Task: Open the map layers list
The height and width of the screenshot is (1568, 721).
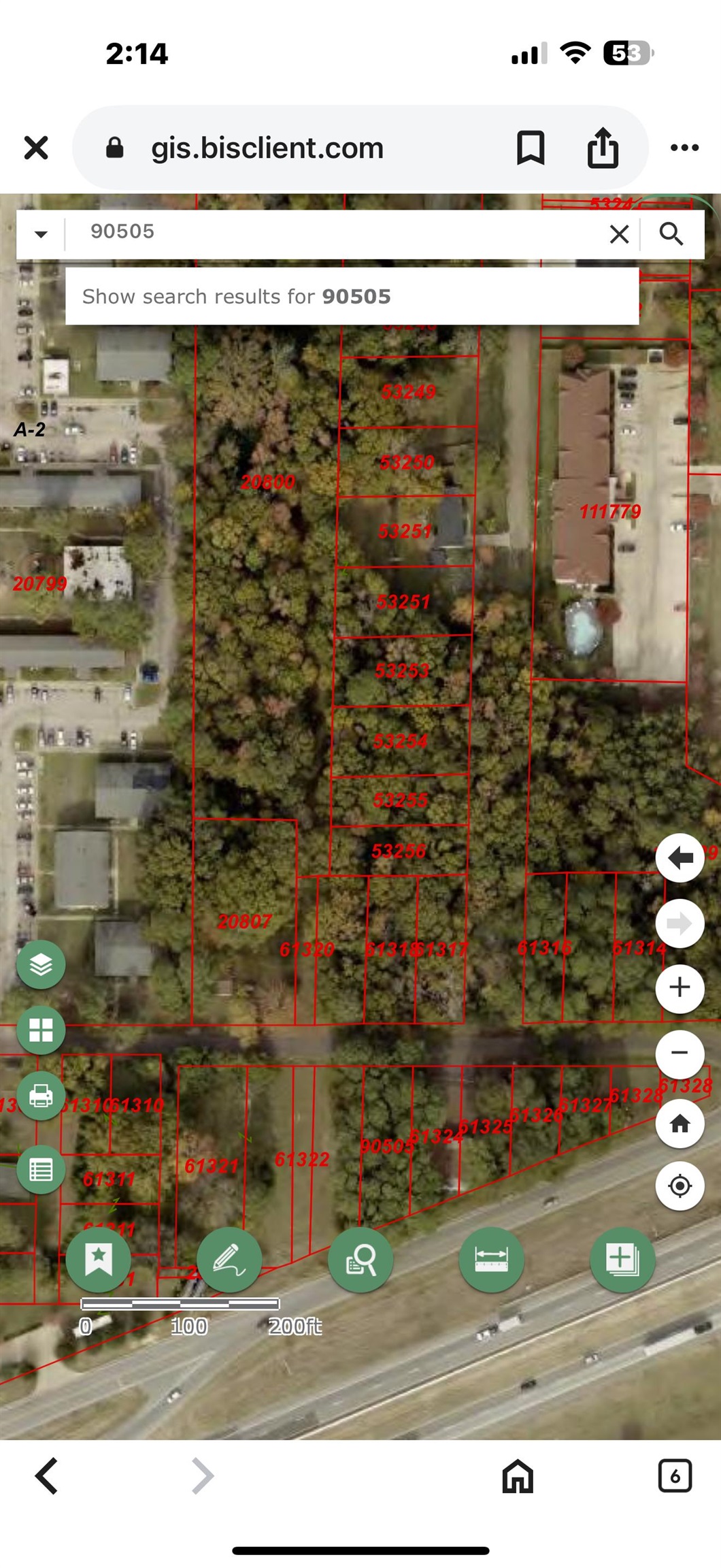Action: 41,964
